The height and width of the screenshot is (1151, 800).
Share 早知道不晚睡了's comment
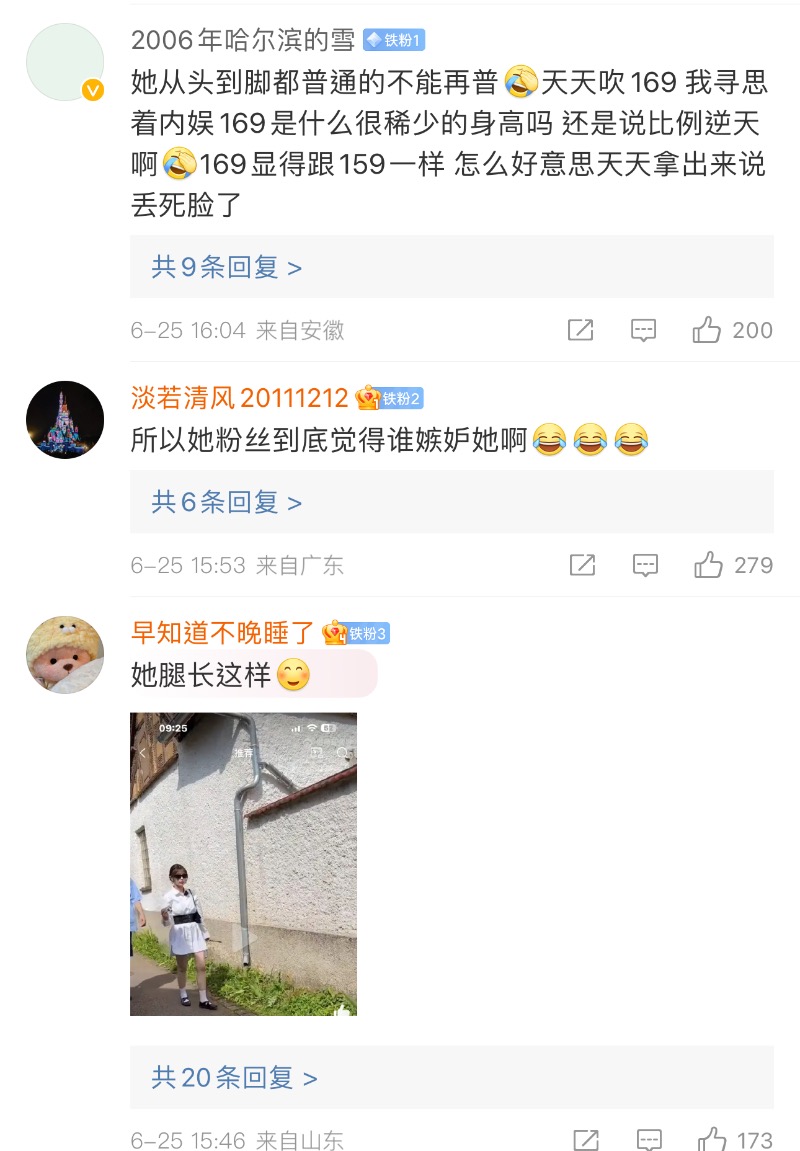[x=586, y=1139]
